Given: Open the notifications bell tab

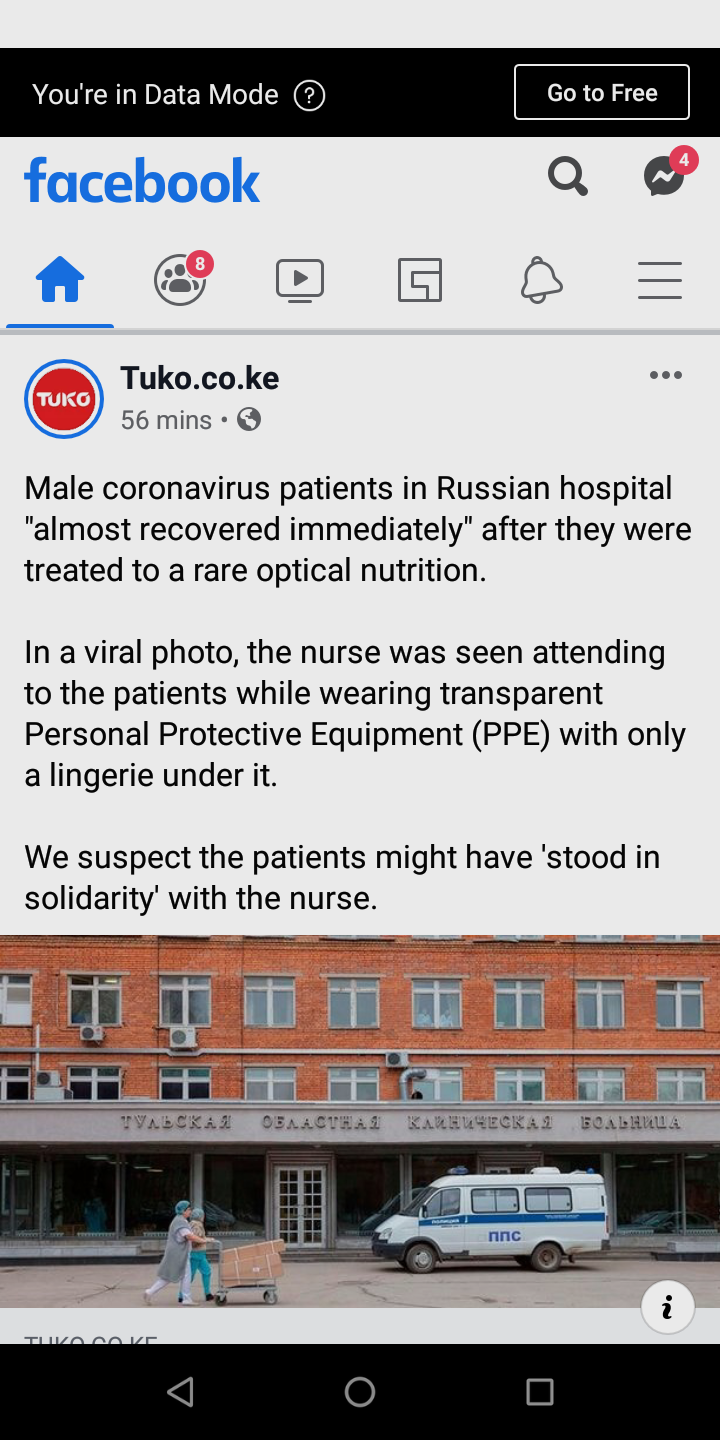Looking at the screenshot, I should [x=540, y=280].
